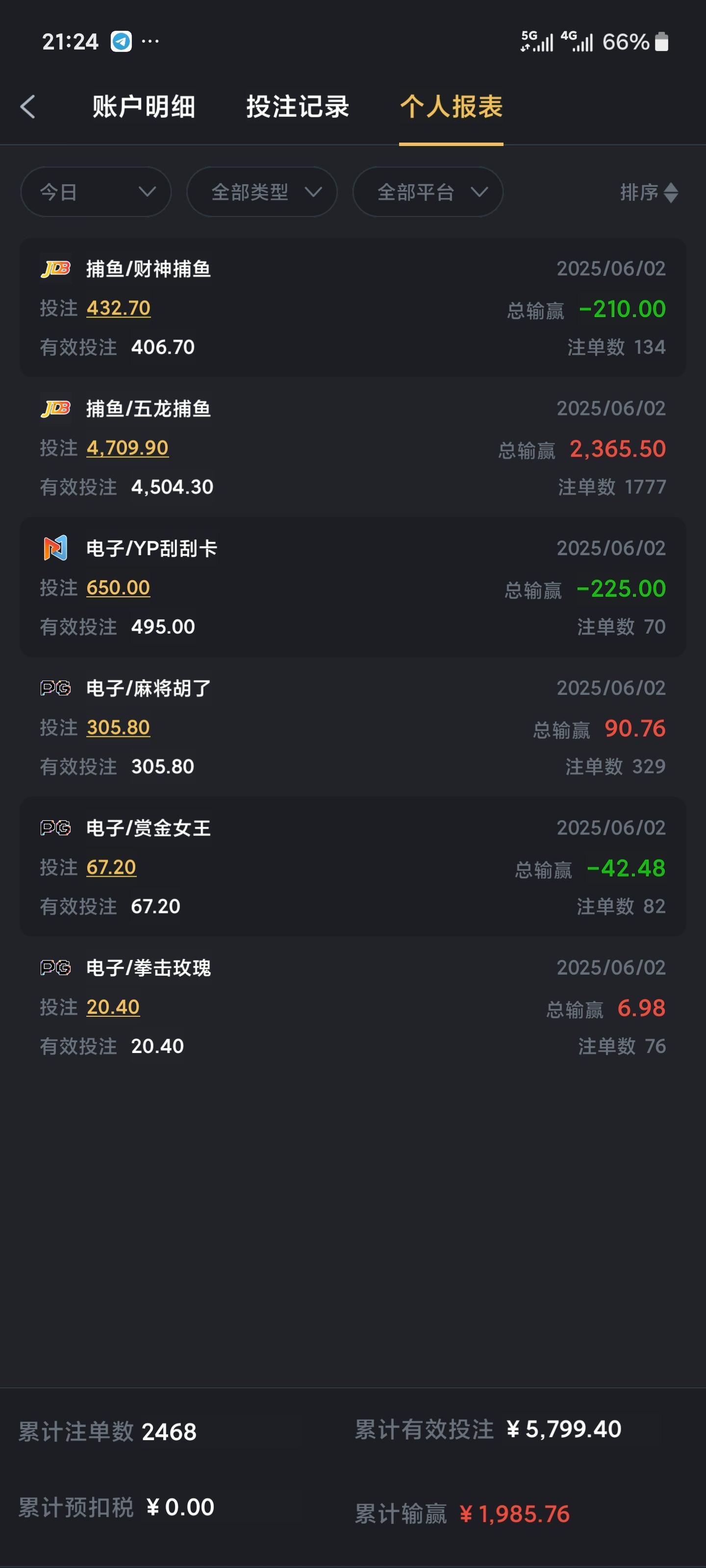This screenshot has height=1568, width=706.
Task: Switch to the 投注记录 tab
Action: [x=297, y=107]
